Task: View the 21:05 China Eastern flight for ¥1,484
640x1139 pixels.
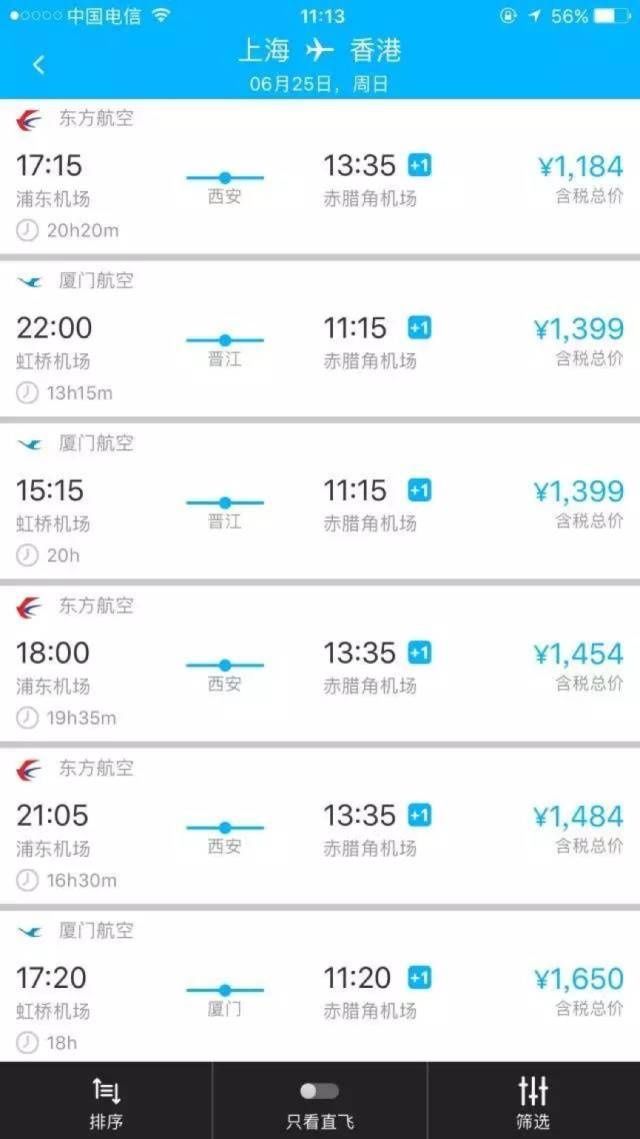Action: click(x=320, y=827)
